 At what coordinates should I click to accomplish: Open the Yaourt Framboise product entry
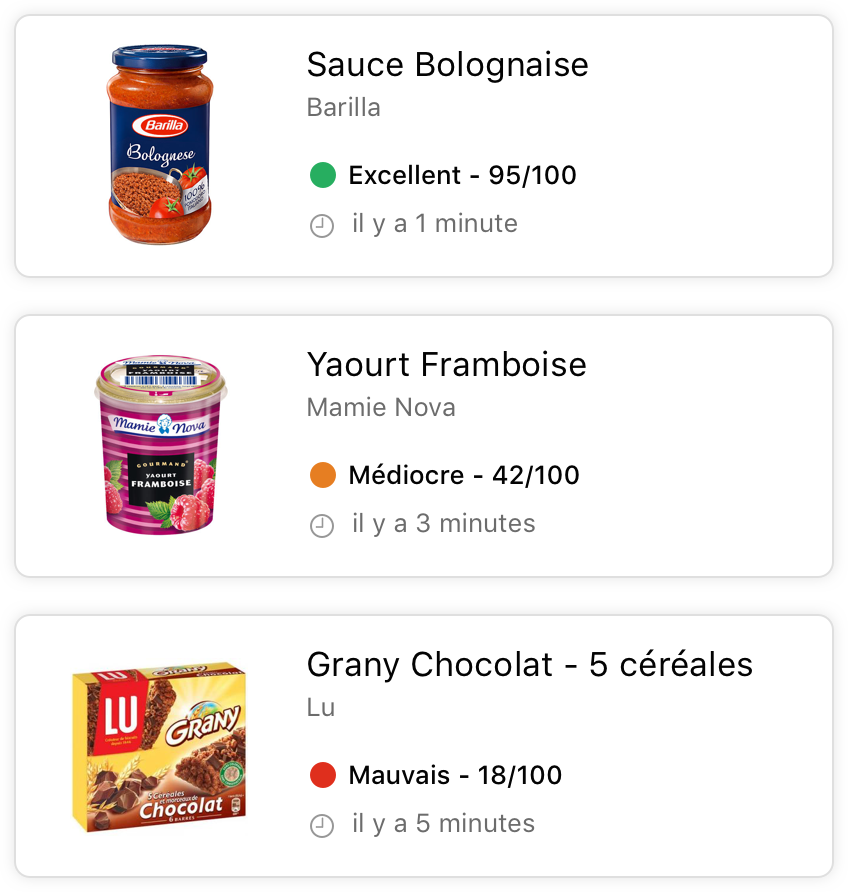424,444
